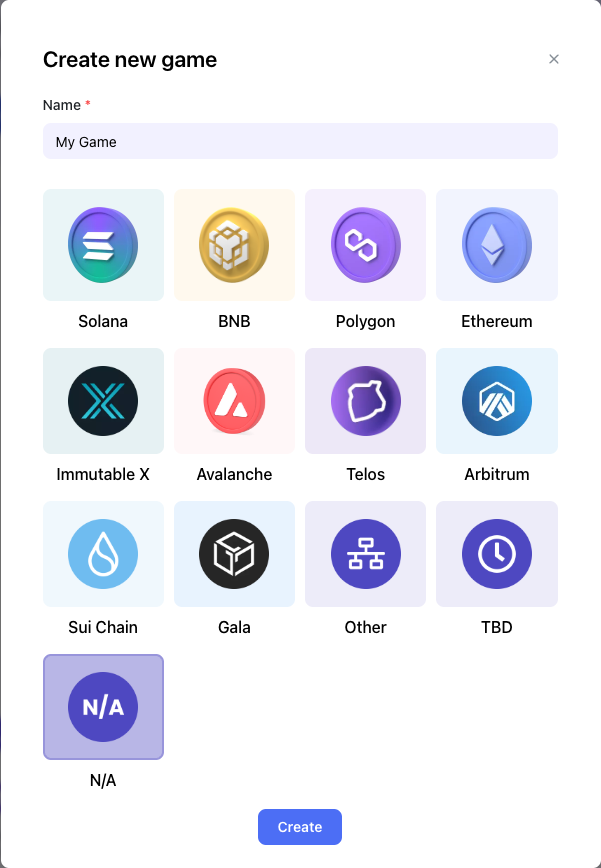Select Ethereum as the blockchain
The image size is (601, 868).
(x=496, y=245)
